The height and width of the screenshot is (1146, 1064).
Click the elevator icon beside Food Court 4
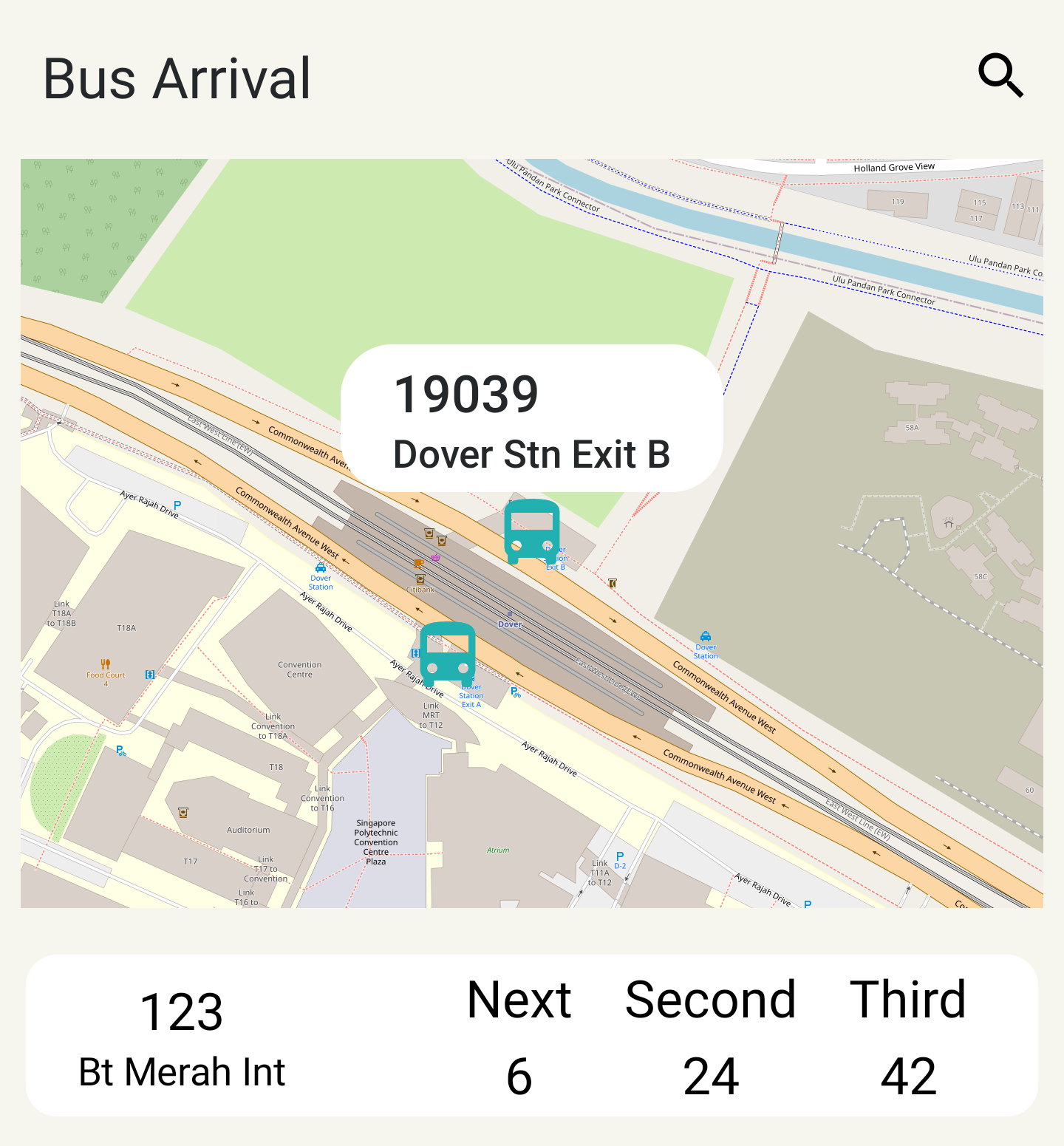click(x=150, y=675)
